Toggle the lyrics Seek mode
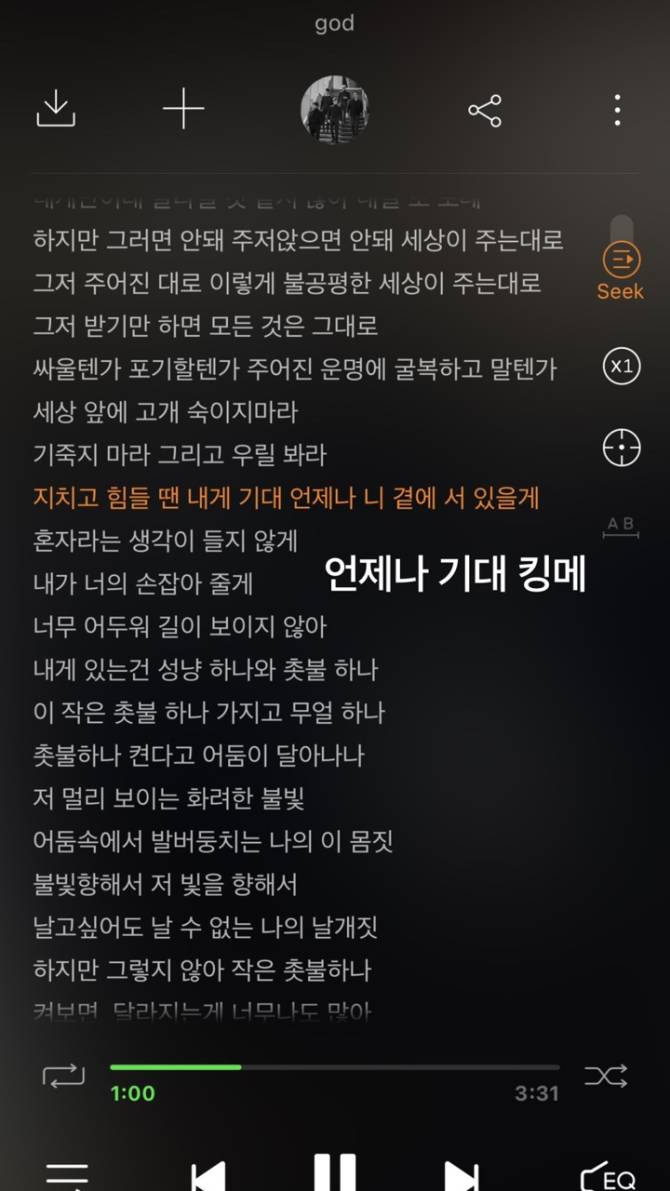 (621, 270)
